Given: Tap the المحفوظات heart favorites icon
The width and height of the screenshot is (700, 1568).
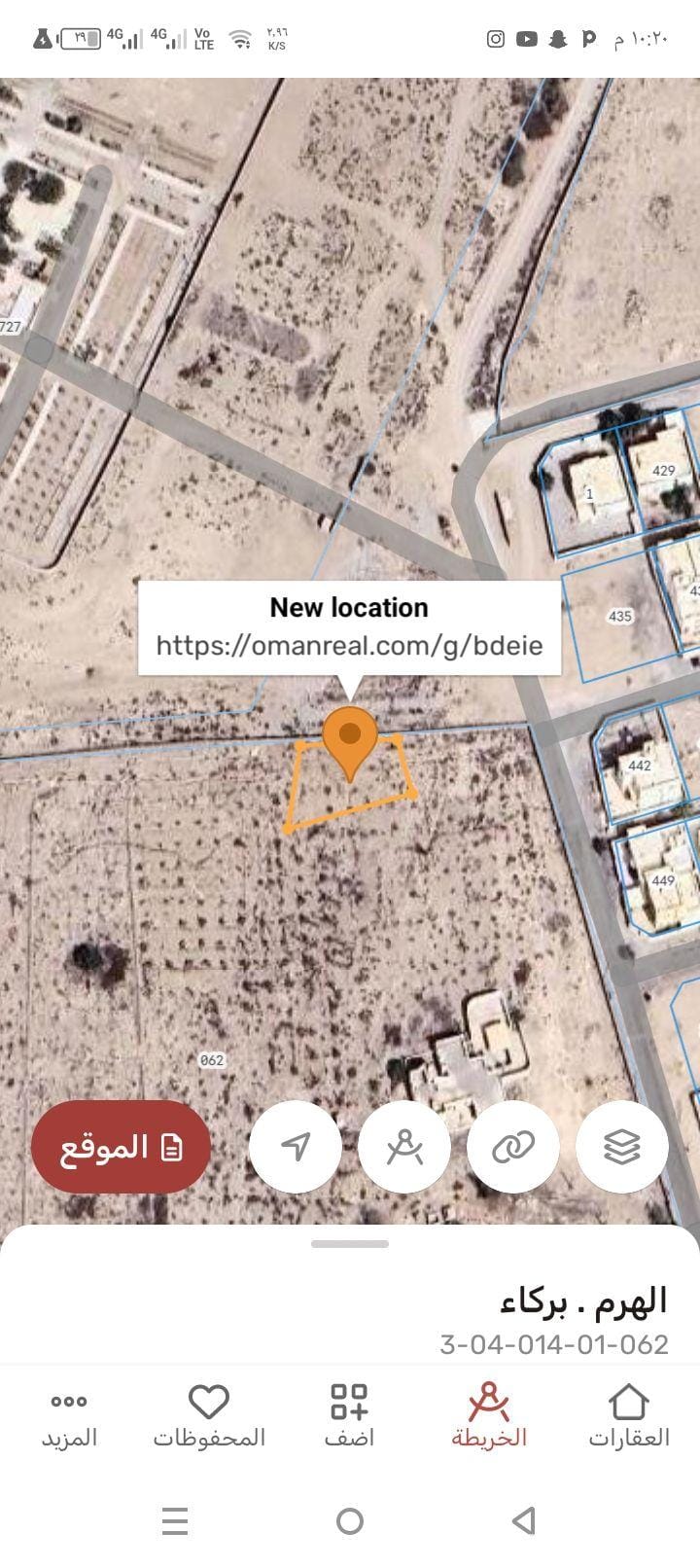Looking at the screenshot, I should pos(207,1405).
